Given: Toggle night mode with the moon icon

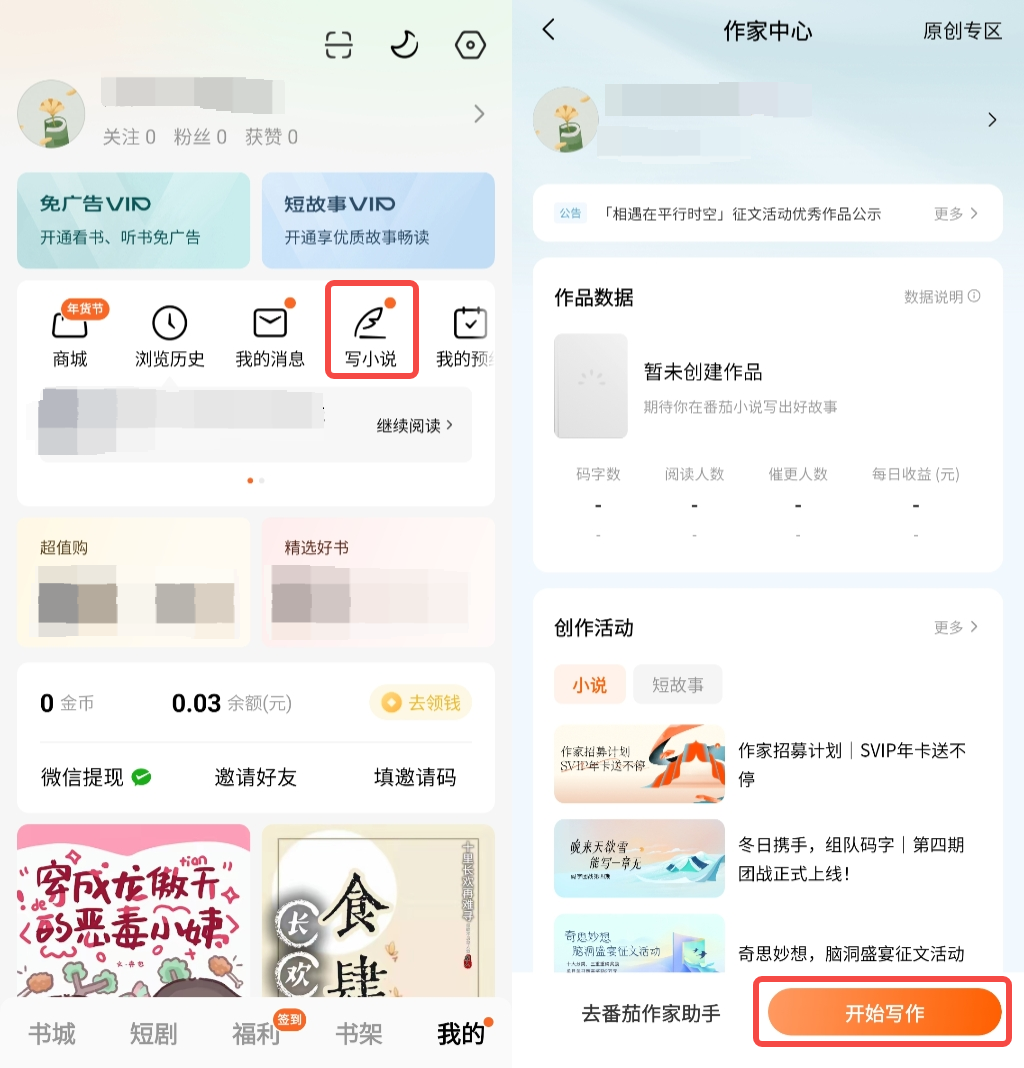Looking at the screenshot, I should (x=403, y=45).
